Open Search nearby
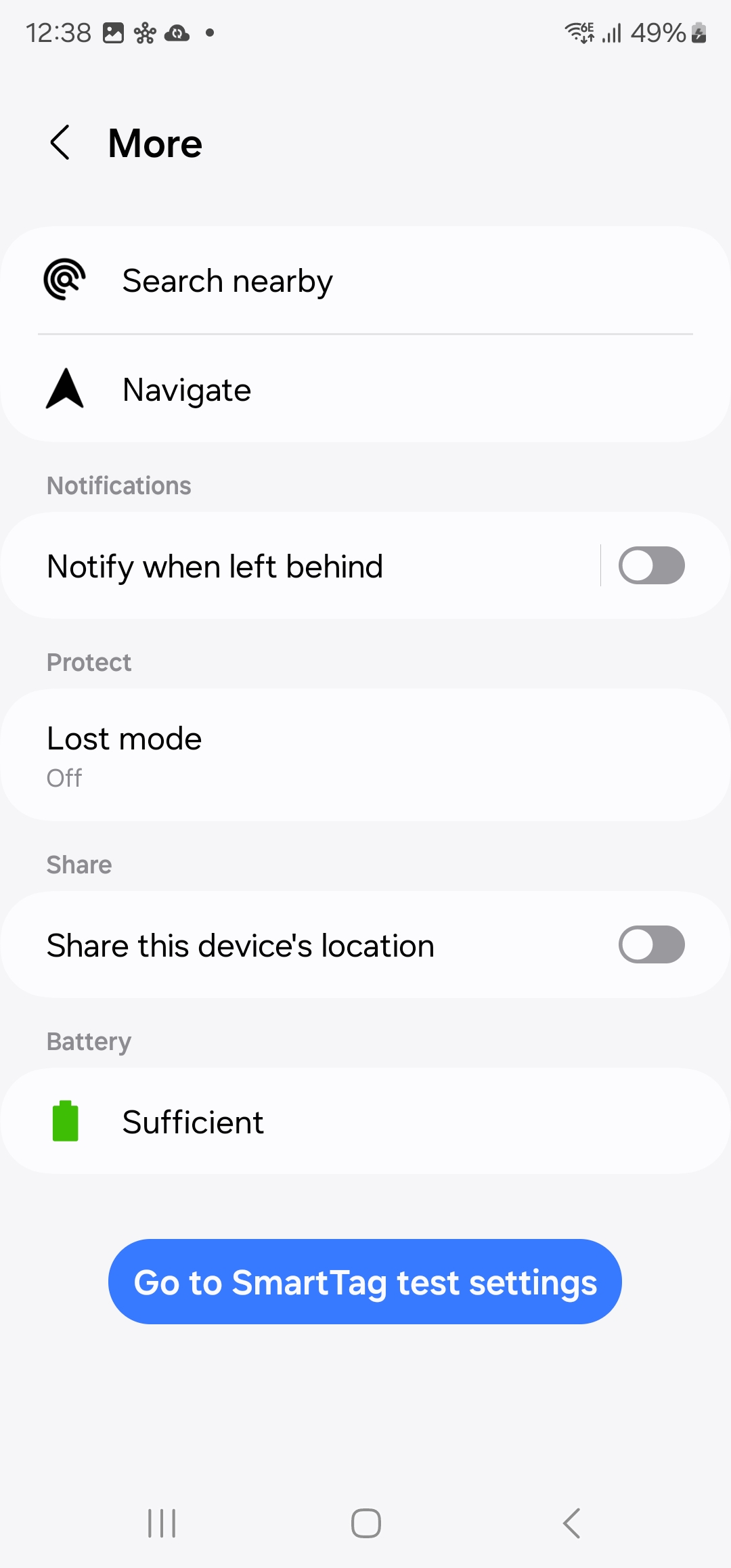 (365, 280)
